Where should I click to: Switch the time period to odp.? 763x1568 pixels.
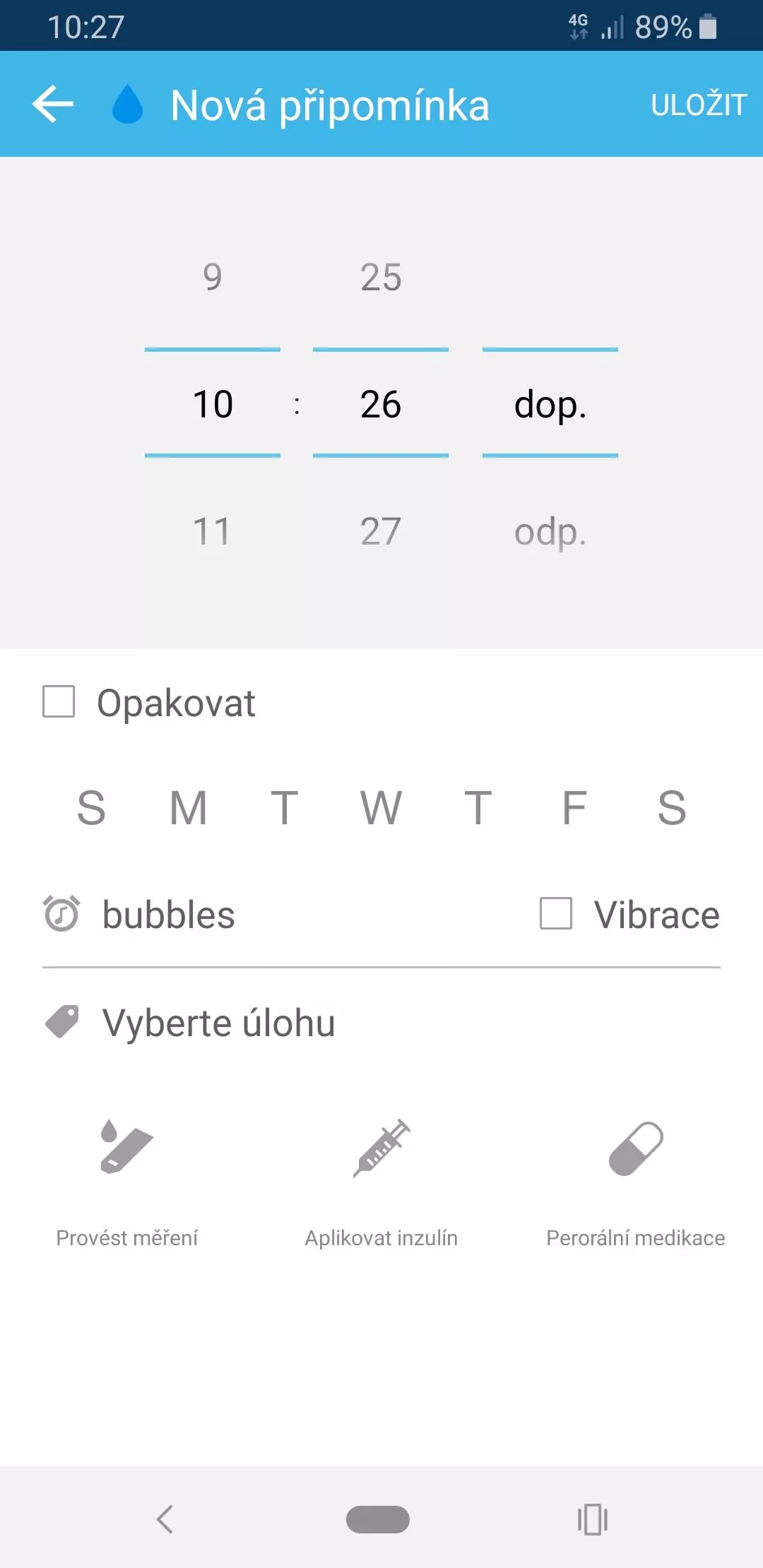tap(550, 533)
